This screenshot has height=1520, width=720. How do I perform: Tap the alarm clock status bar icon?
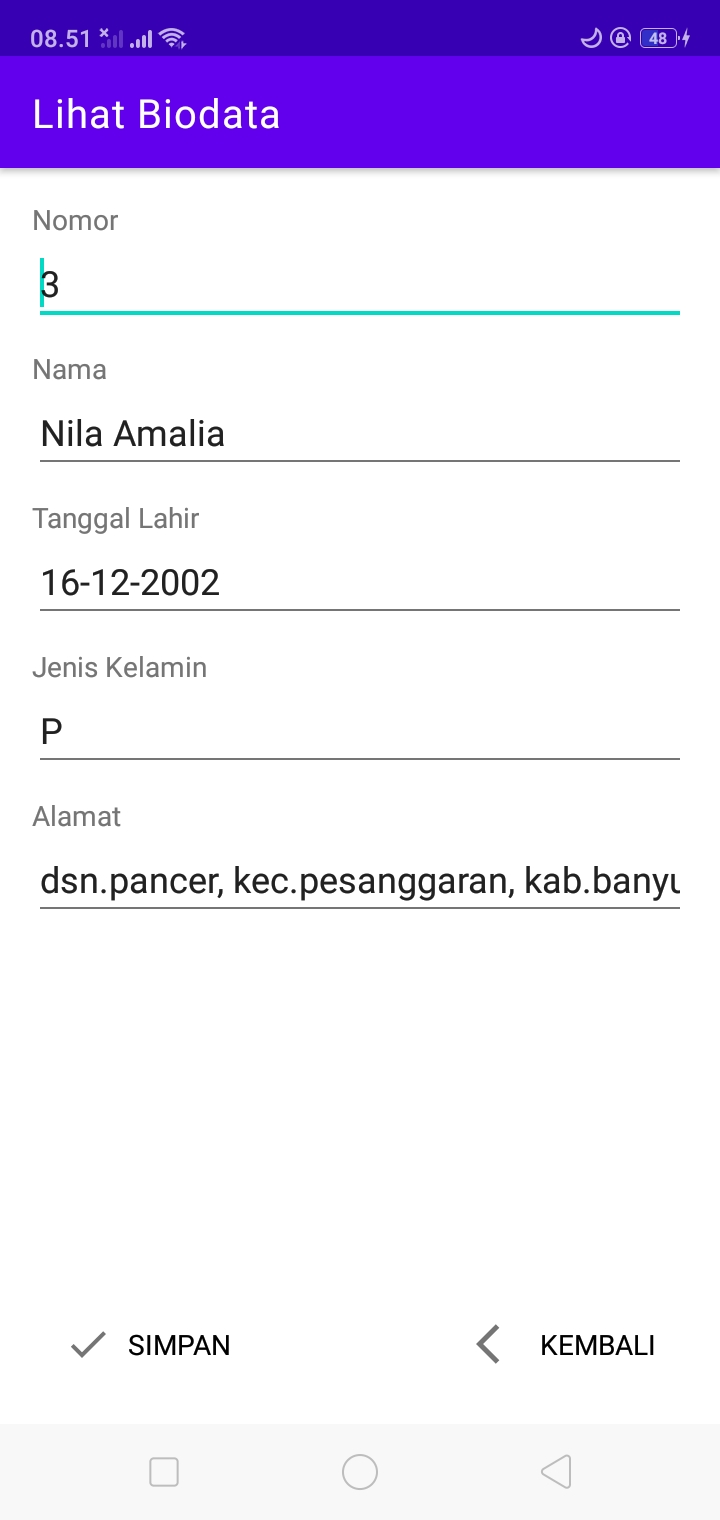click(590, 38)
